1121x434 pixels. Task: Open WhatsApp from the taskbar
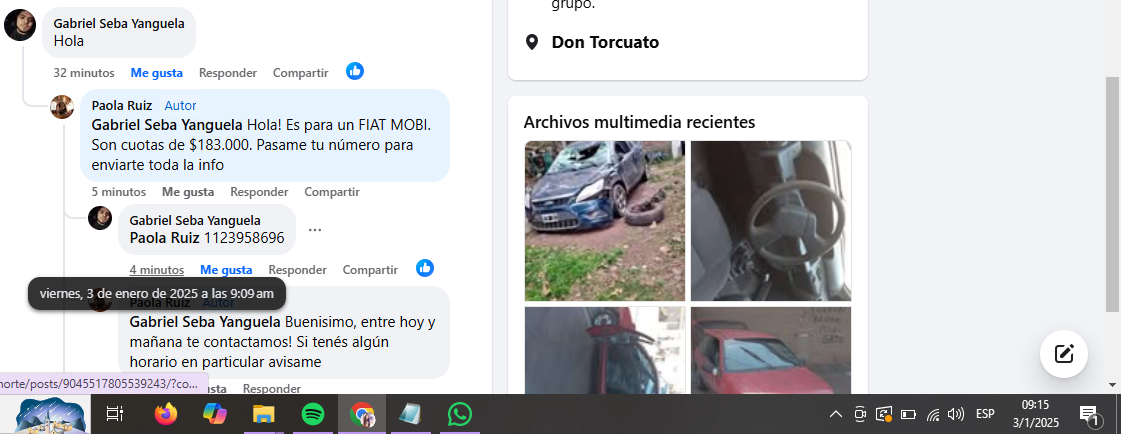(x=459, y=414)
